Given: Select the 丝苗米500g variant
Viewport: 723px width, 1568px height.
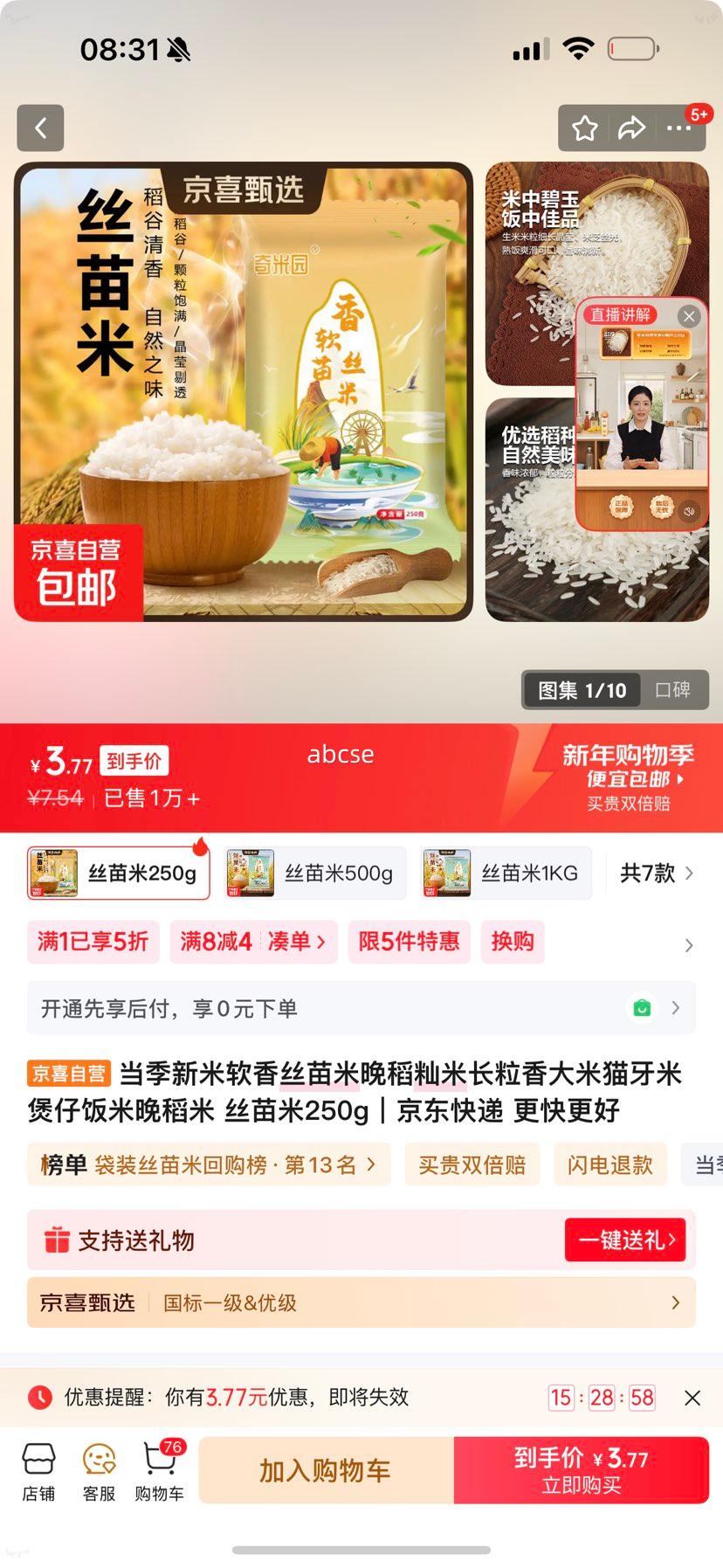Looking at the screenshot, I should coord(316,873).
